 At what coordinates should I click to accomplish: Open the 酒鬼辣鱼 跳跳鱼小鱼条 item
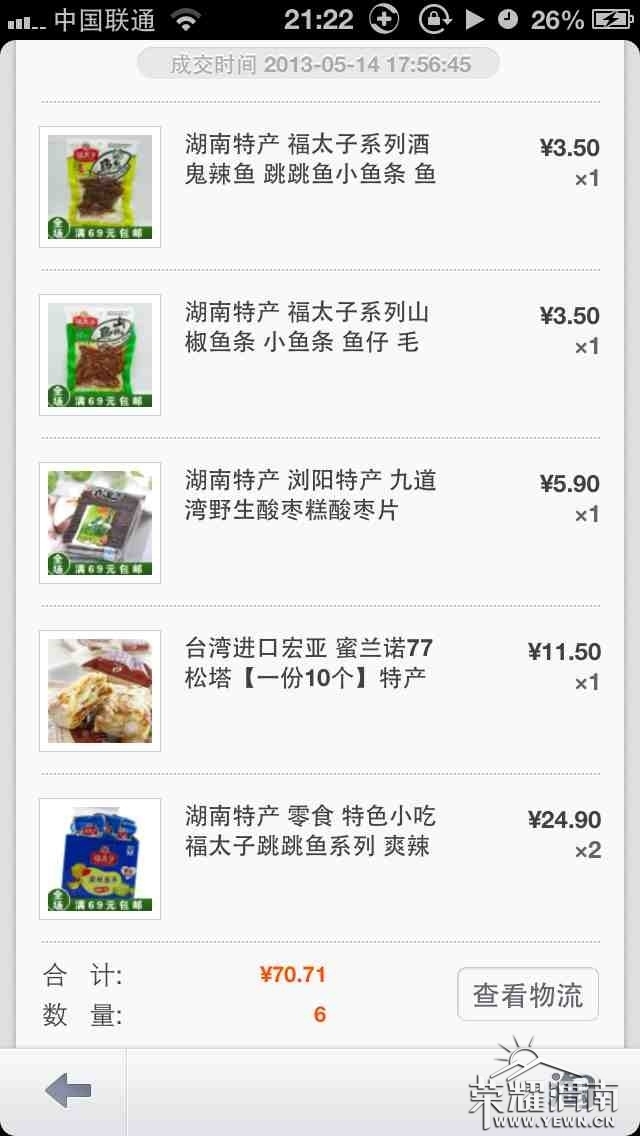(310, 161)
